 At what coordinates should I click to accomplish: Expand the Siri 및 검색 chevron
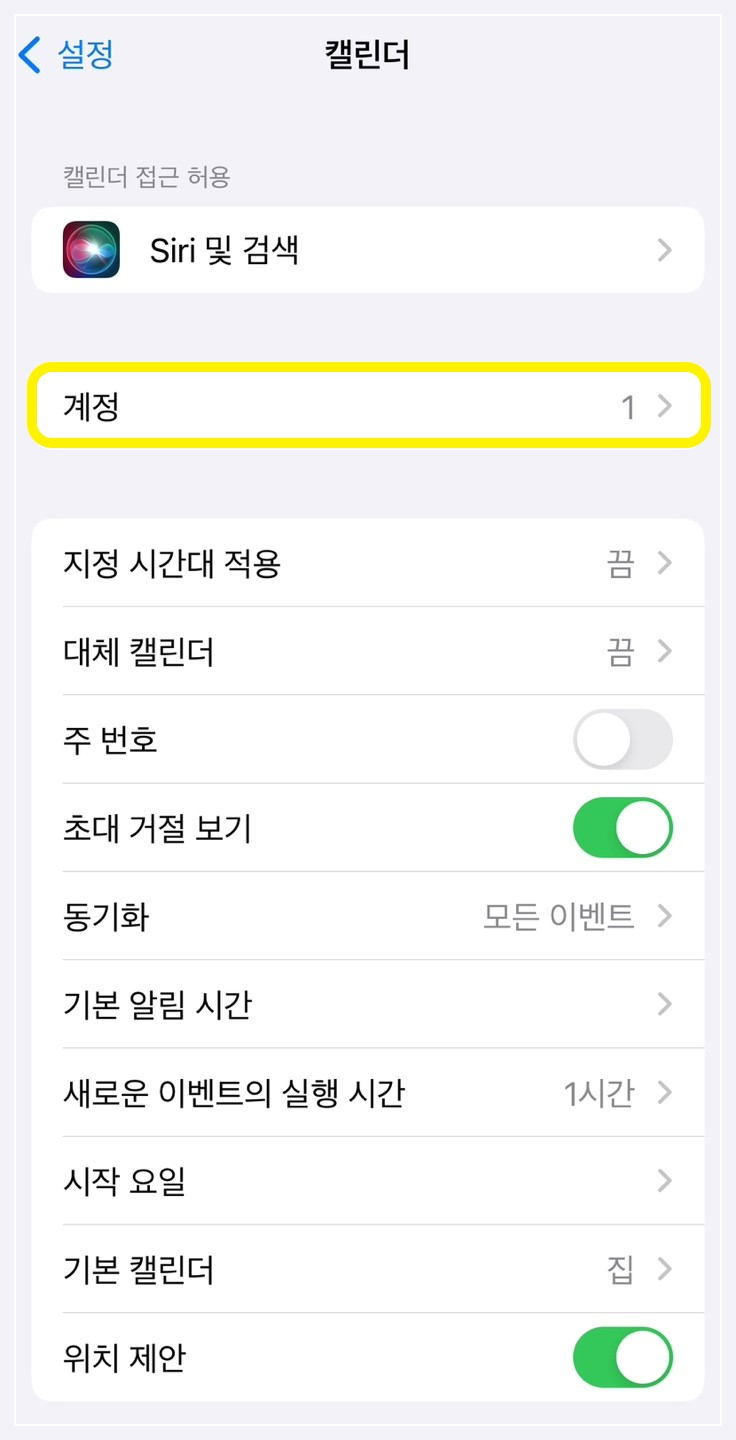coord(664,250)
